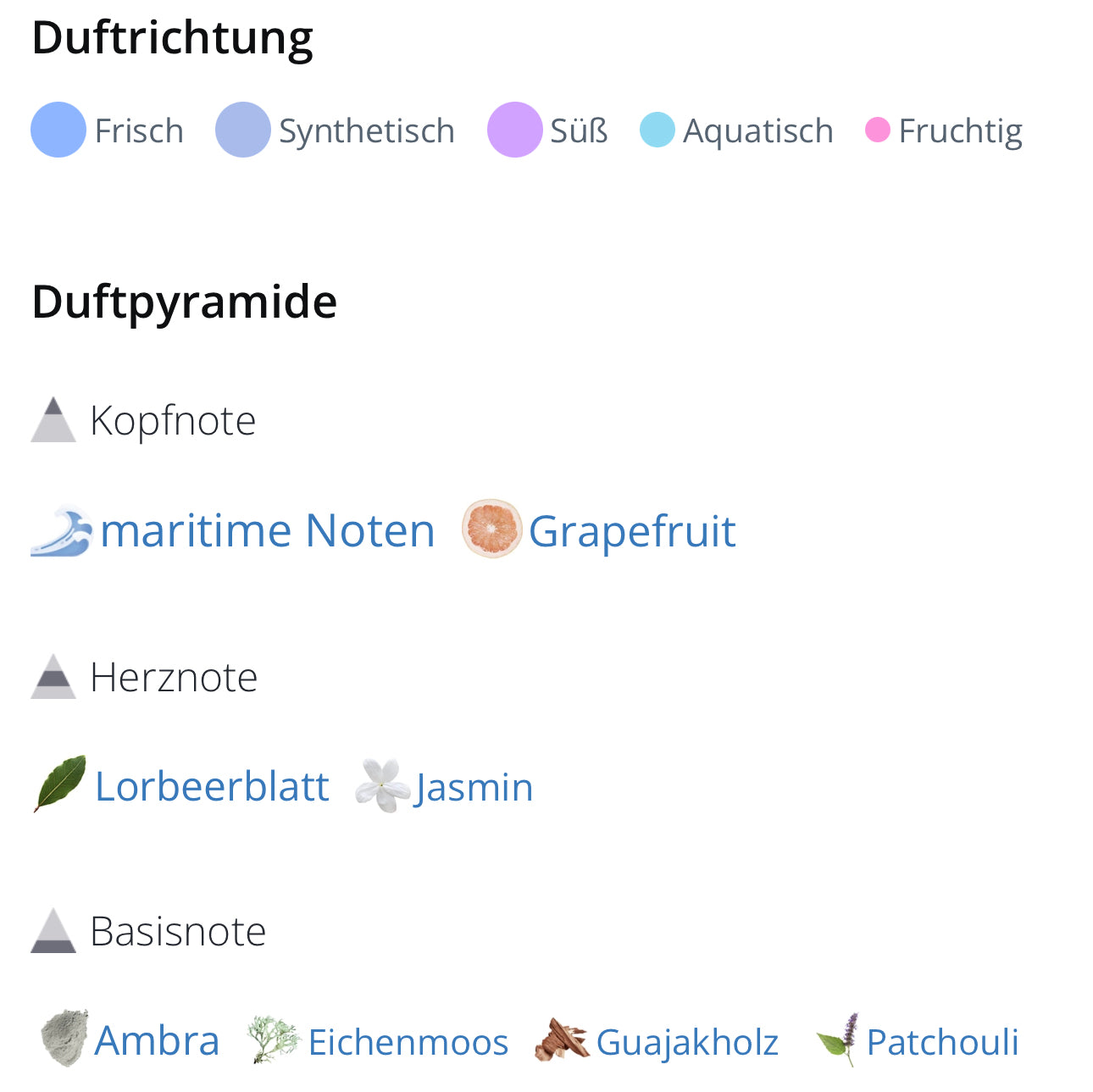Viewport: 1093px width, 1092px height.
Task: Open the Ambra base note
Action: click(x=157, y=1040)
